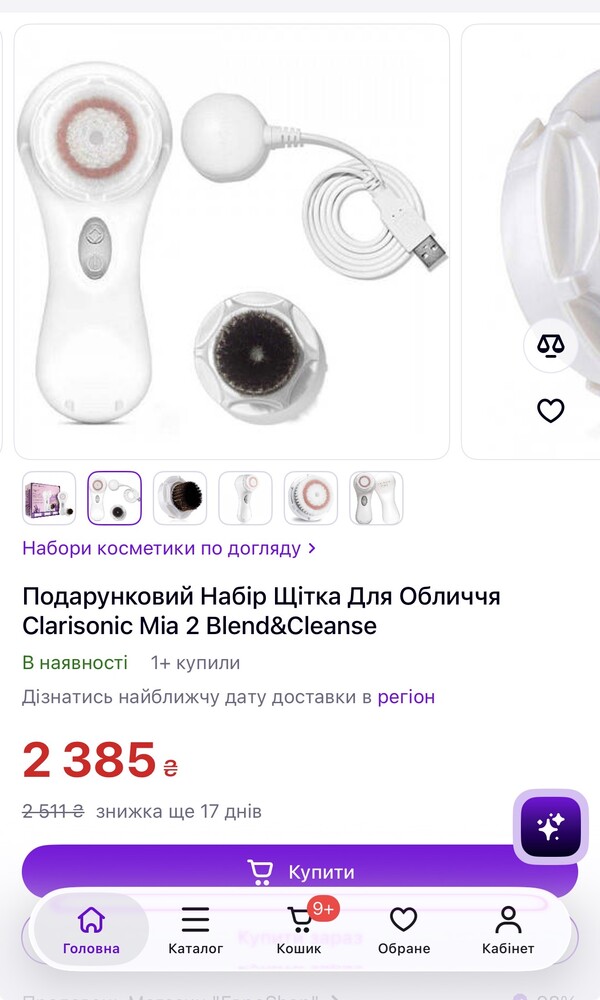Open the регіон link for the delivery date
This screenshot has height=1000, width=600.
coord(406,697)
